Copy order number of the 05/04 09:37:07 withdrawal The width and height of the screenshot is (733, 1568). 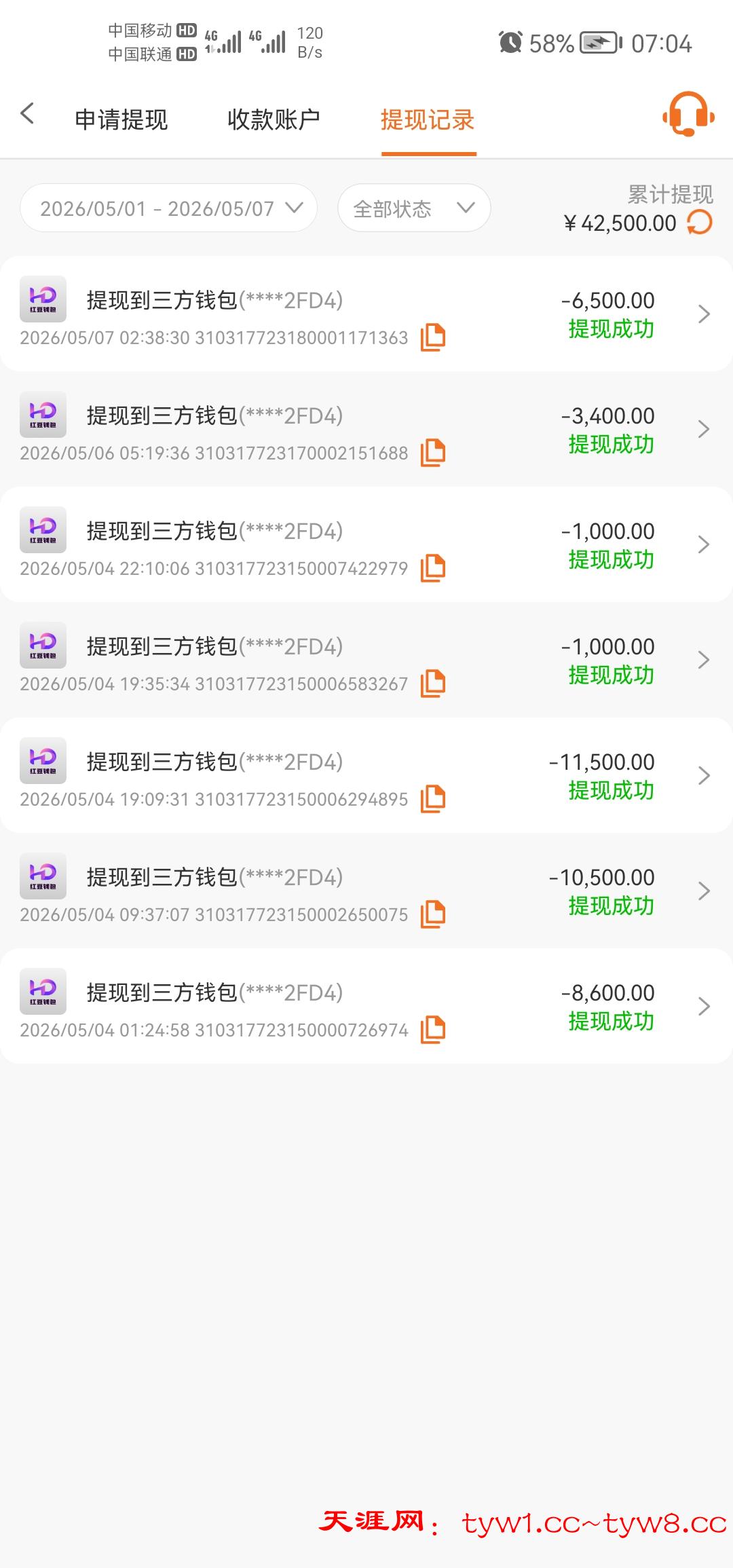click(433, 914)
